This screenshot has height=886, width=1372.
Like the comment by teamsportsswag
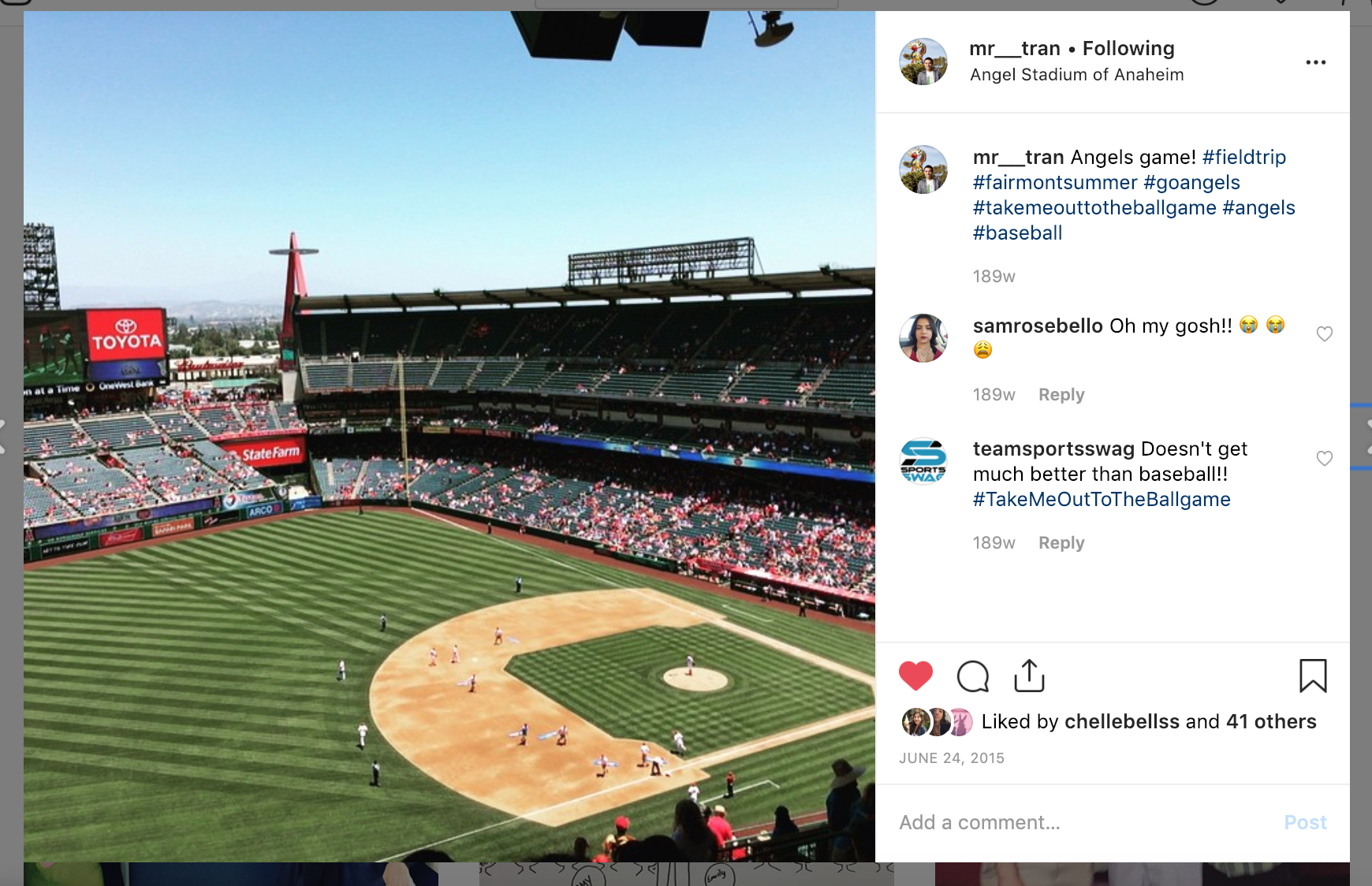1325,458
